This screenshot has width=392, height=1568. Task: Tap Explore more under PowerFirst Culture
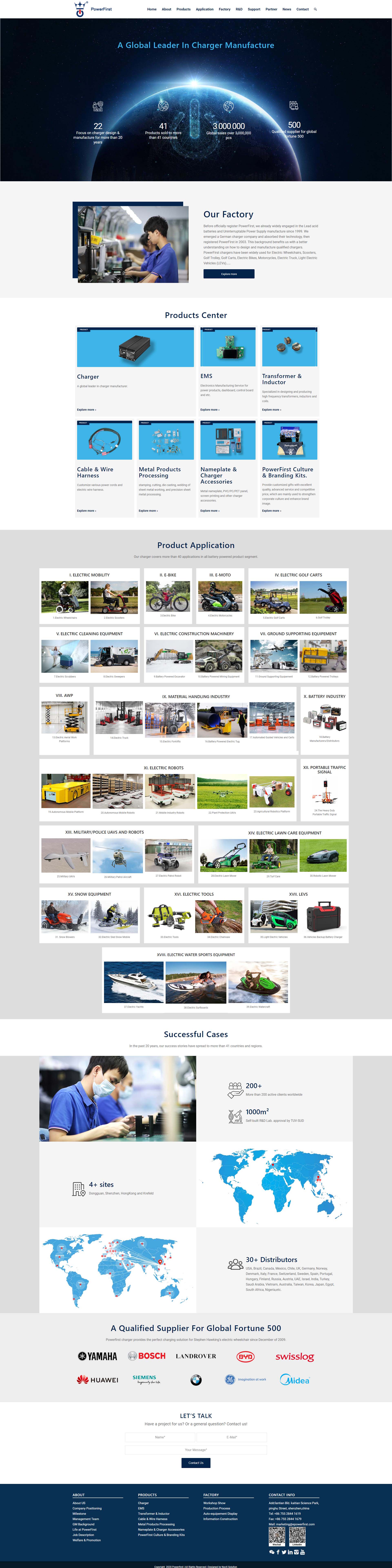(x=271, y=511)
